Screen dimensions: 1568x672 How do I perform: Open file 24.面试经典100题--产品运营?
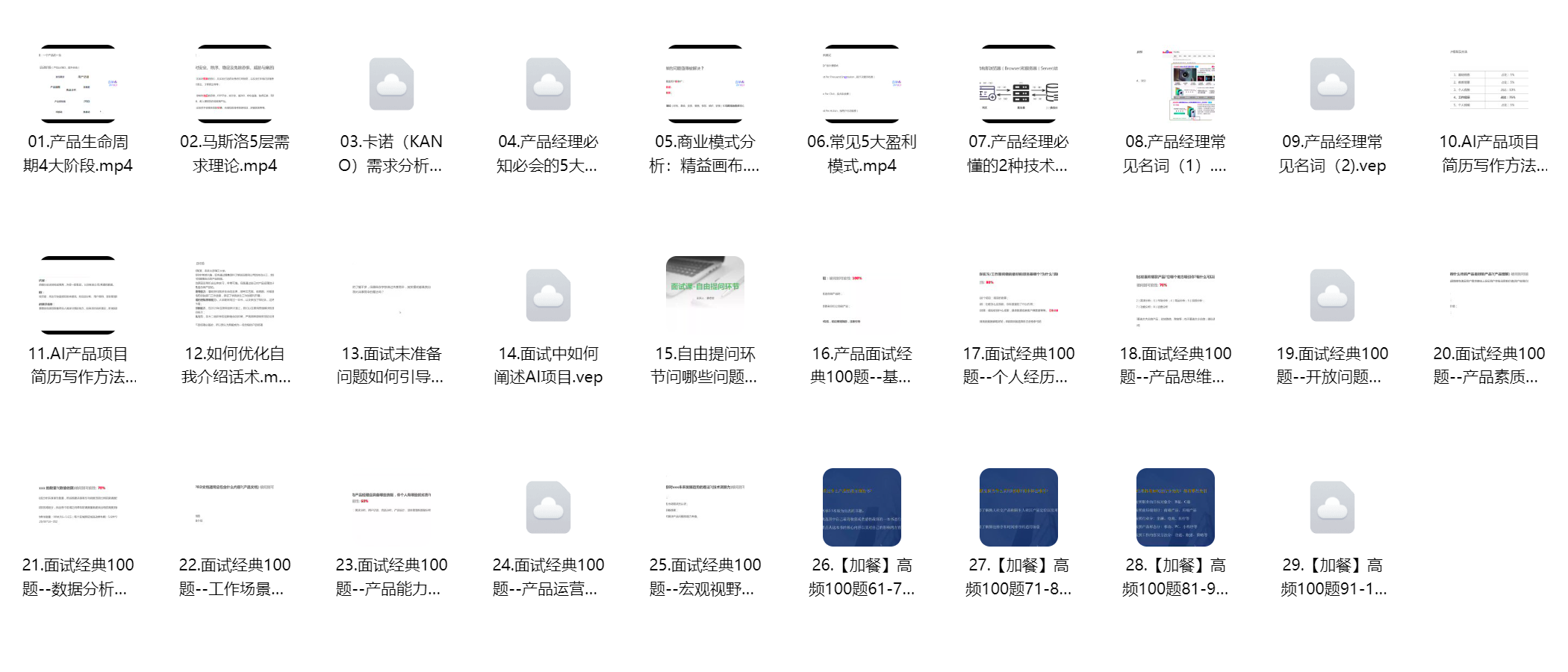[x=548, y=507]
